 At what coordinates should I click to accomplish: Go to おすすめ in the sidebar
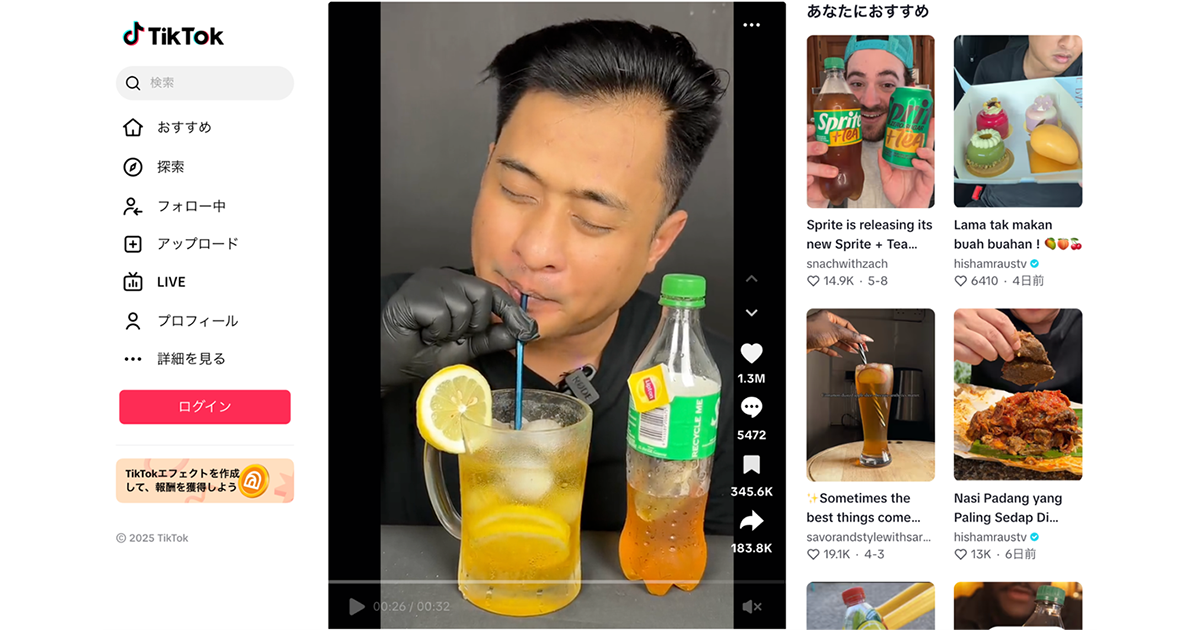tap(183, 128)
